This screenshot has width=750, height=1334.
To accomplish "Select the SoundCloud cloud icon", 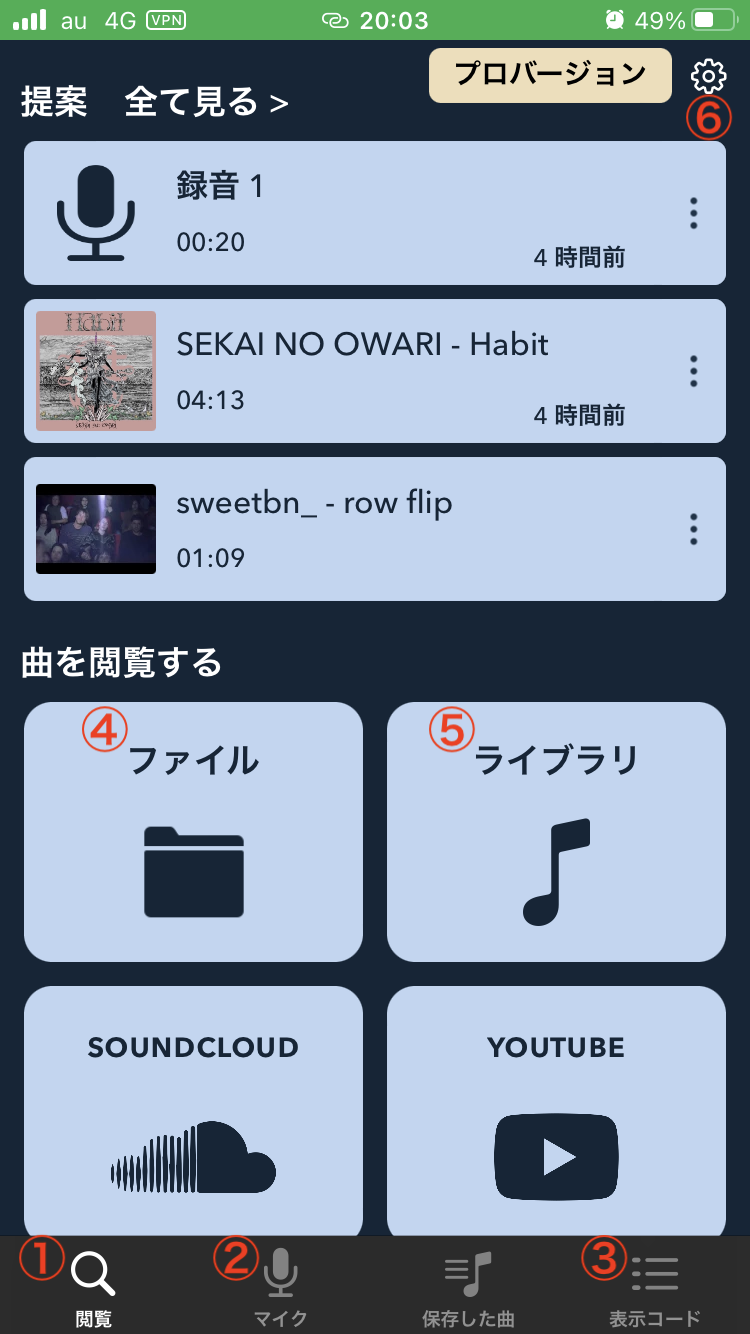I will 193,1160.
